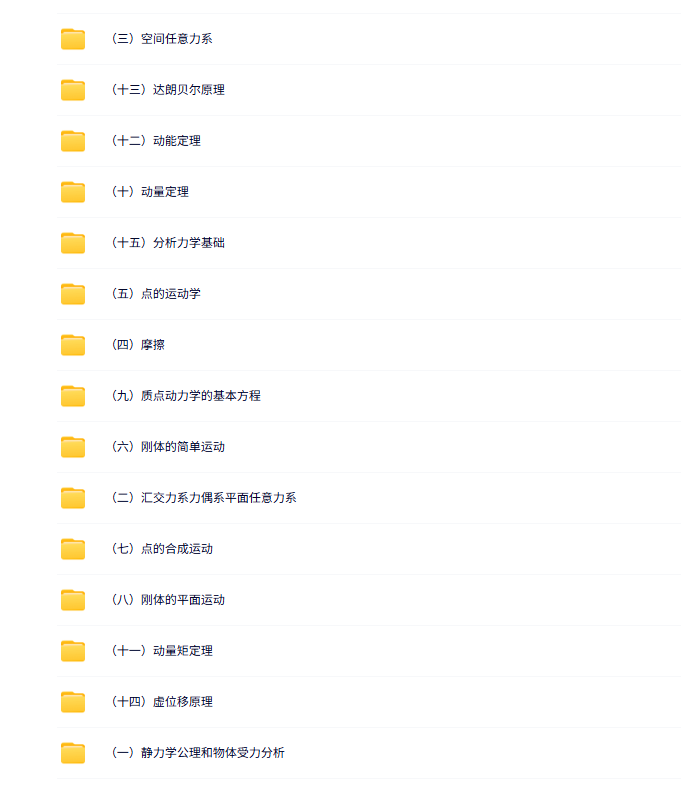Open the （十）动量定理 folder

click(149, 192)
